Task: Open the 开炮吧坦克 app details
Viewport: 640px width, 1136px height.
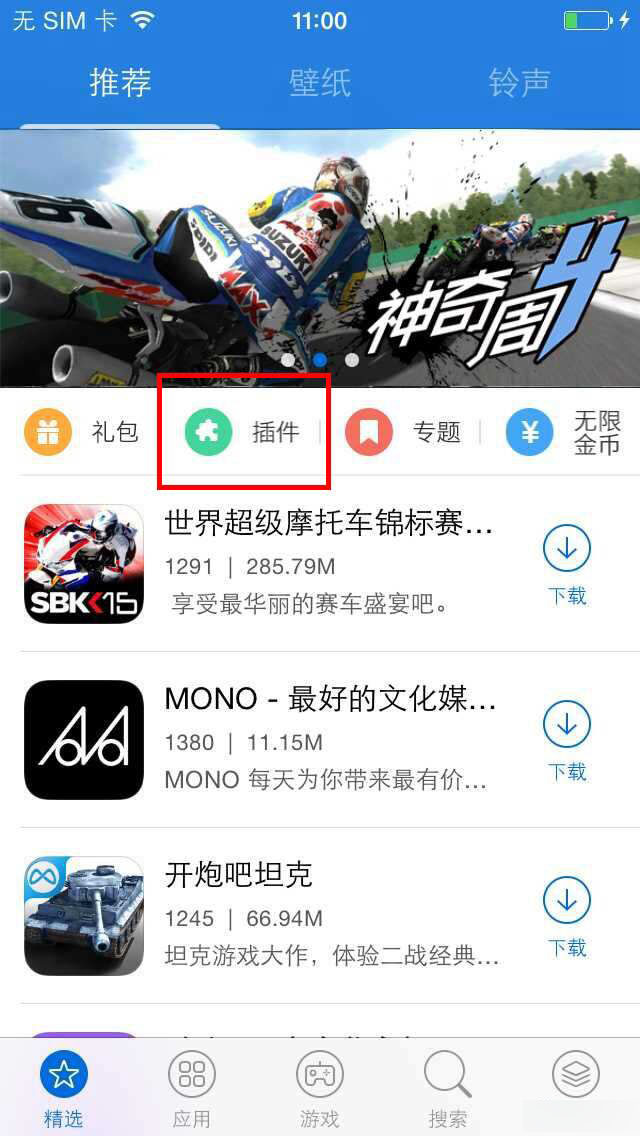Action: click(330, 914)
